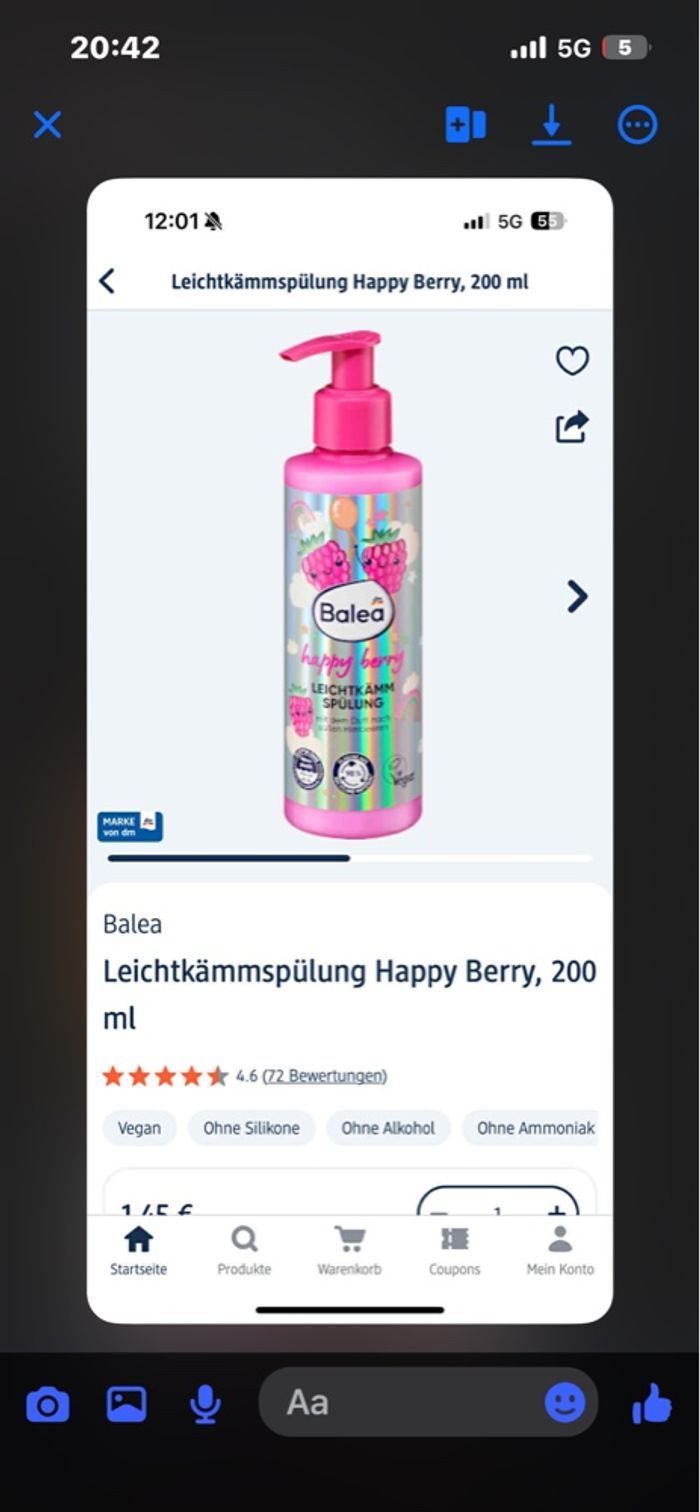The image size is (700, 1512).
Task: Download the image
Action: tap(551, 125)
